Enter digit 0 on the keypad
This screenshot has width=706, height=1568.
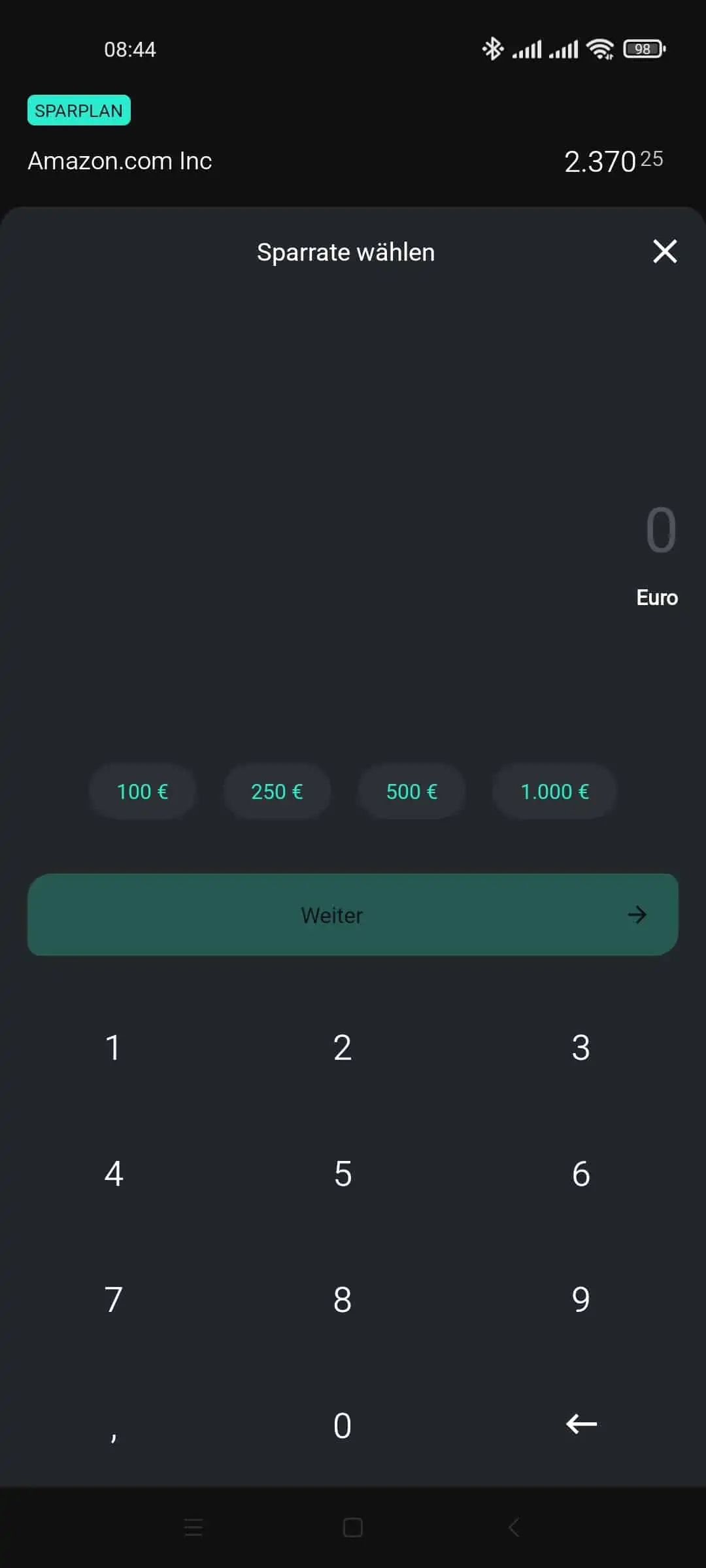343,1426
